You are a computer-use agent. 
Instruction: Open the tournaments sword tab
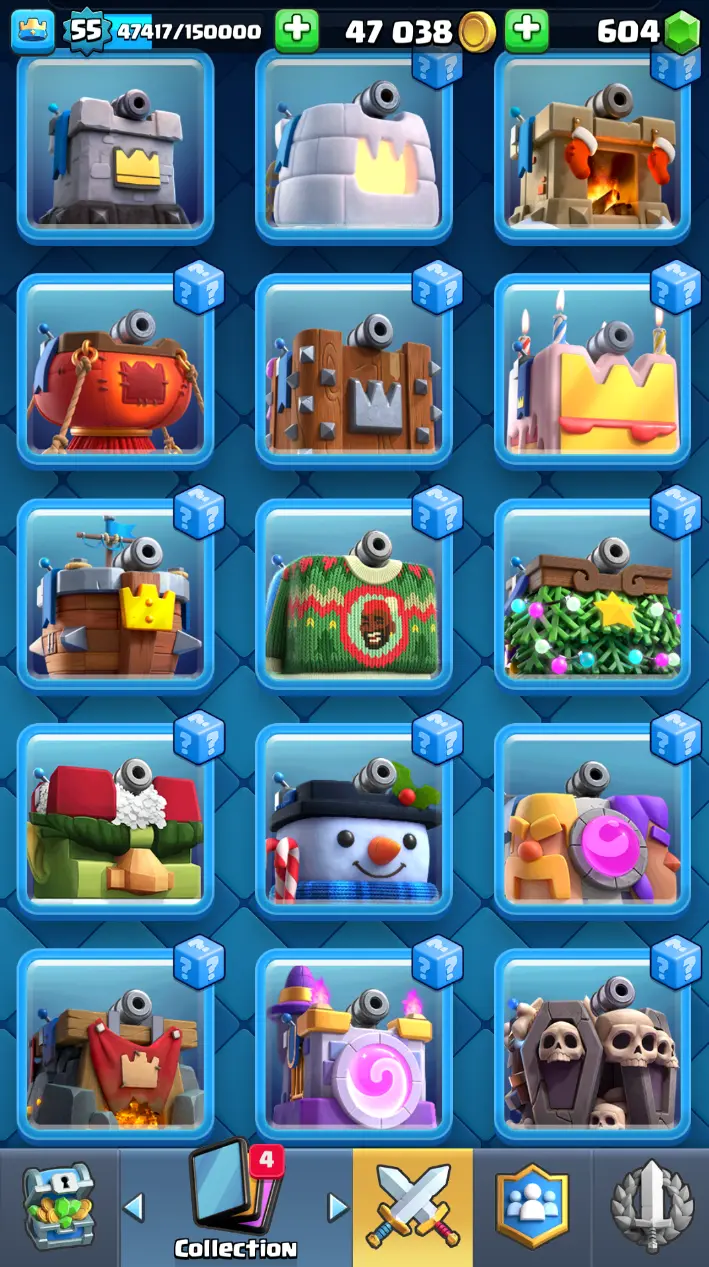point(650,1207)
